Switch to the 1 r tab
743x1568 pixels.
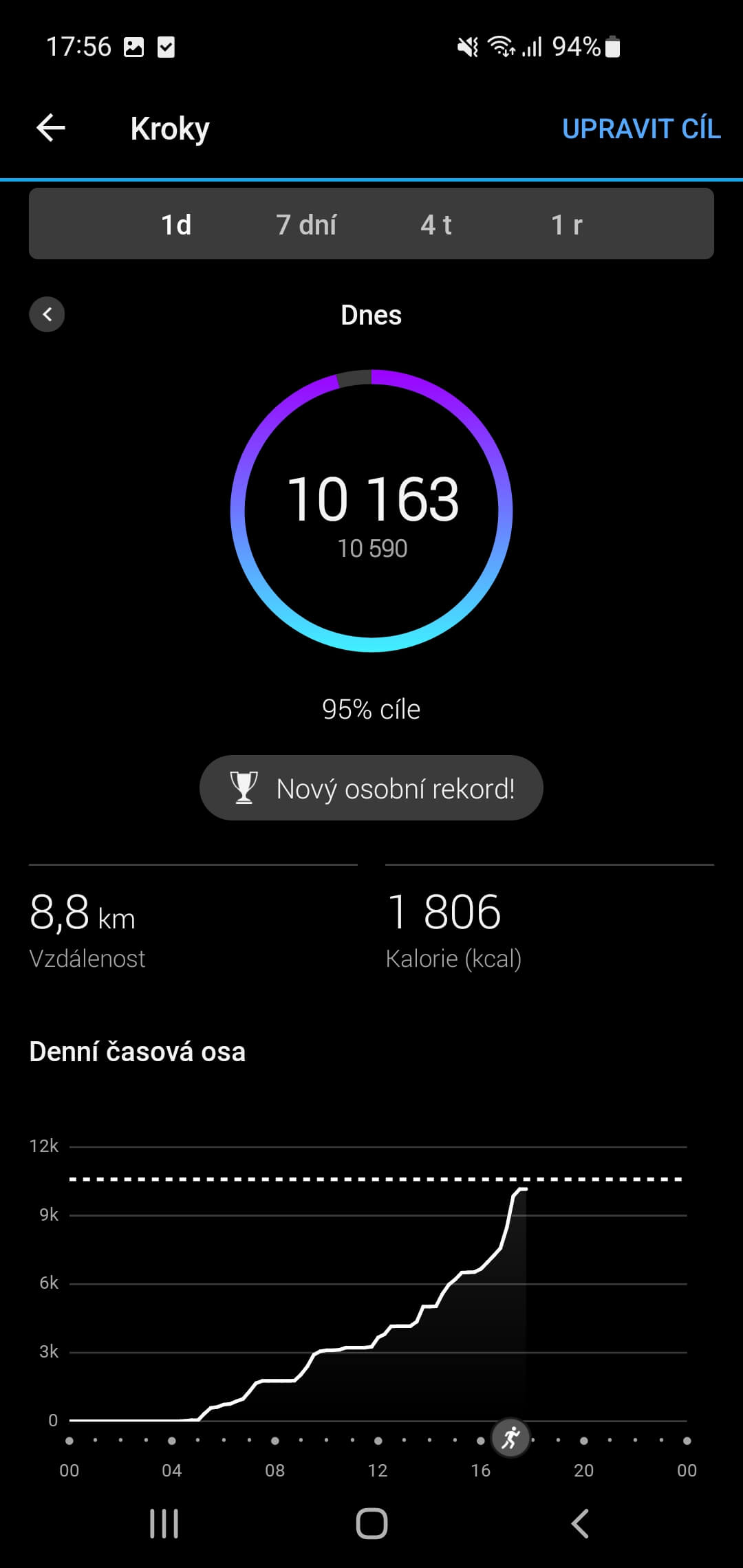click(567, 225)
